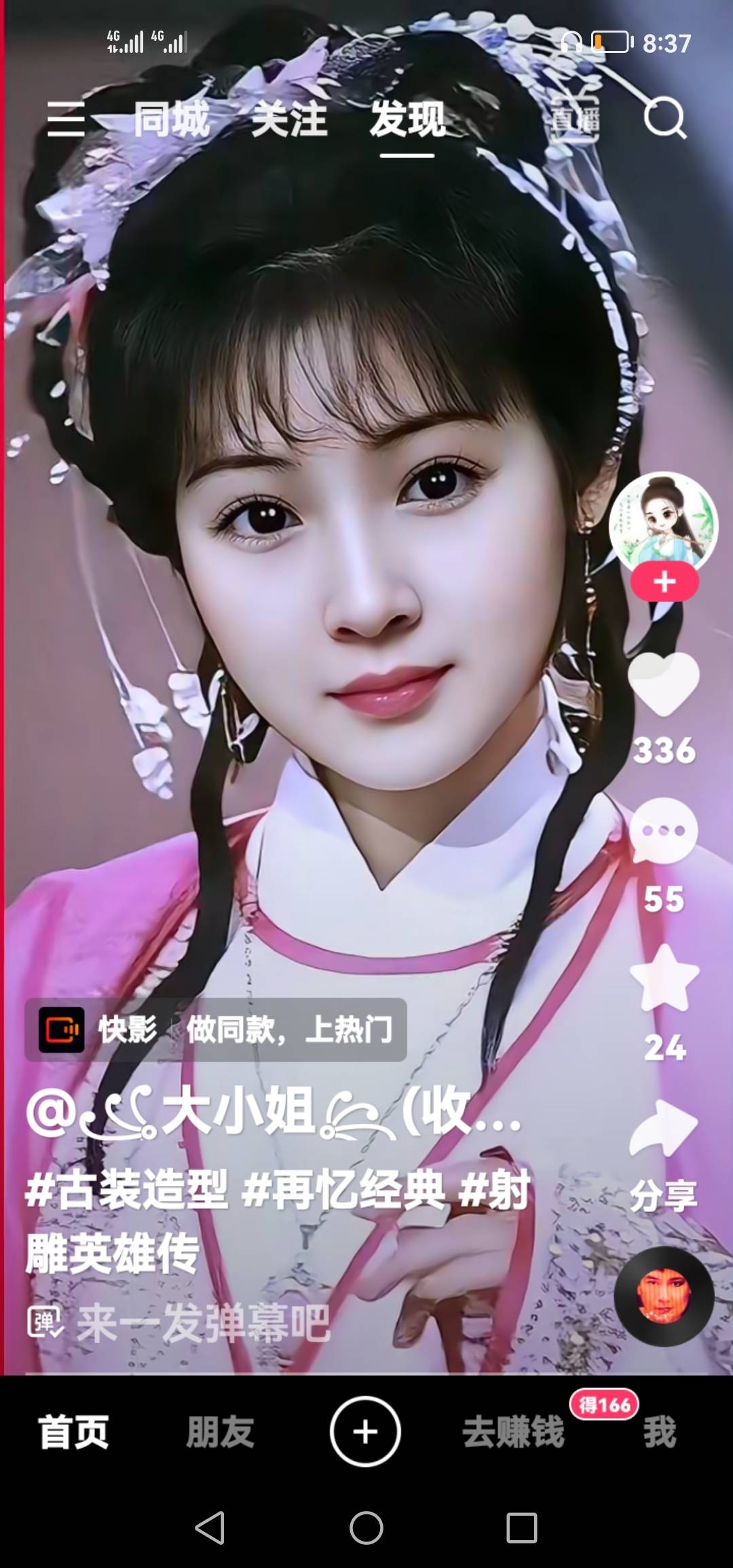Share the video via 分享

click(x=664, y=1147)
